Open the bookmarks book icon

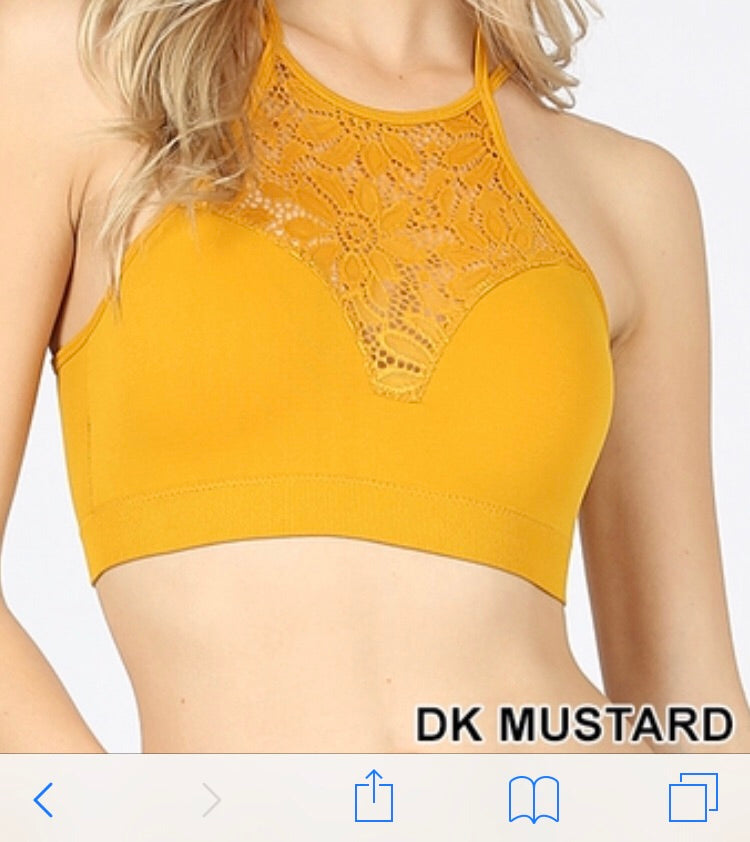click(x=533, y=800)
